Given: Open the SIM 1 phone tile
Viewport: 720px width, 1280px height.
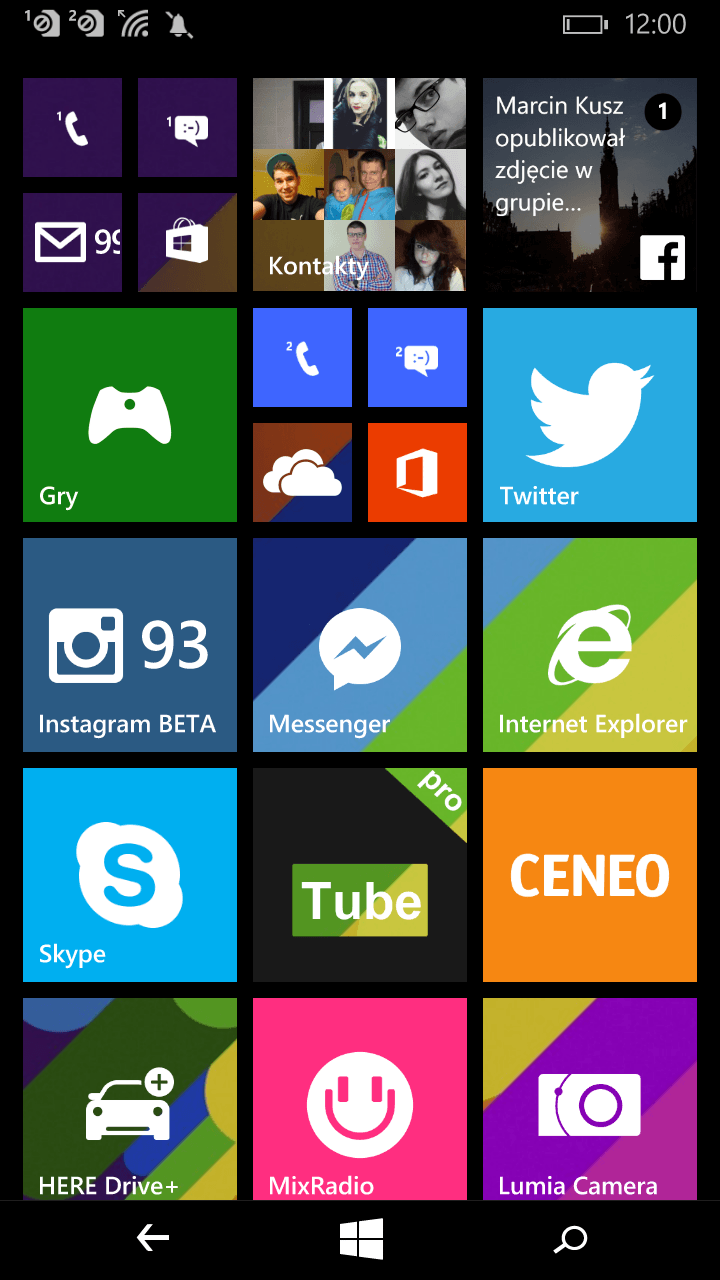Looking at the screenshot, I should coord(72,128).
